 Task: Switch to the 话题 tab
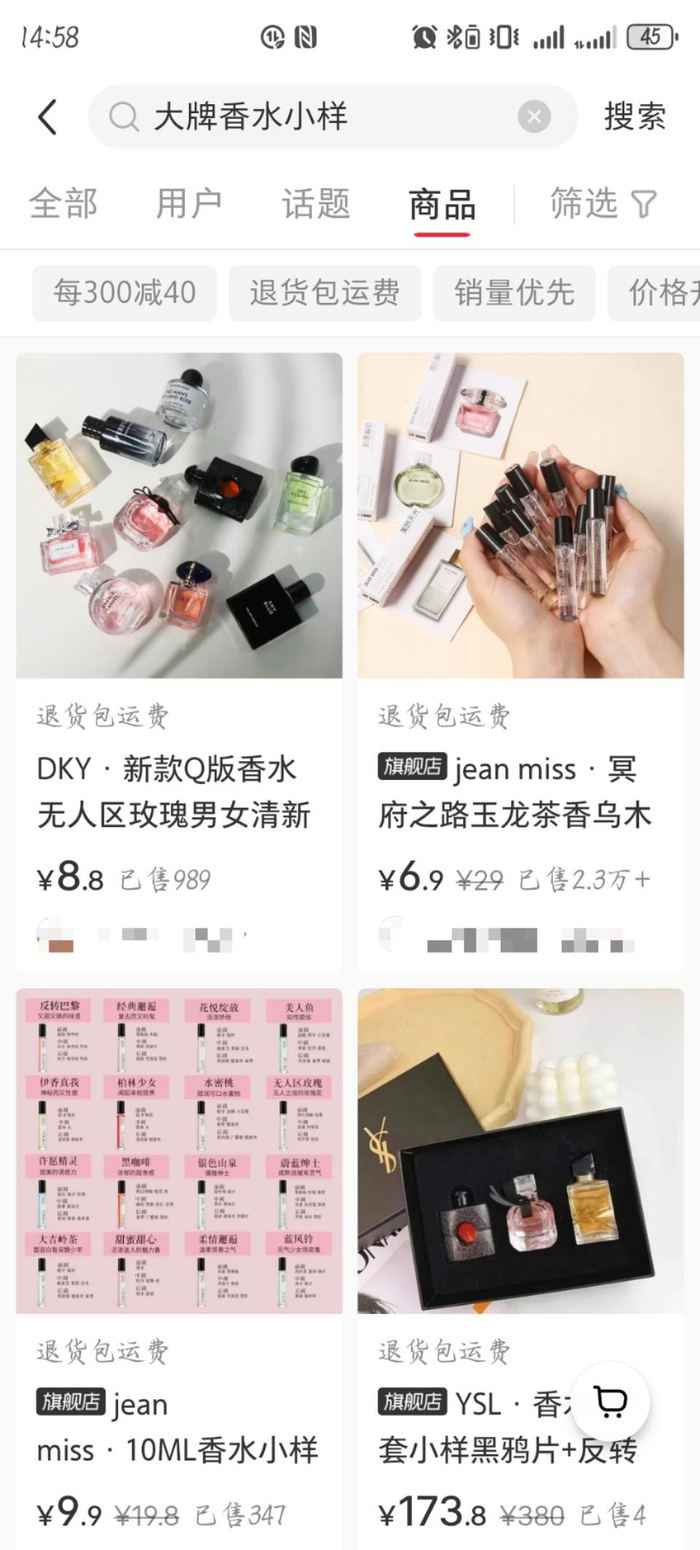pos(316,203)
